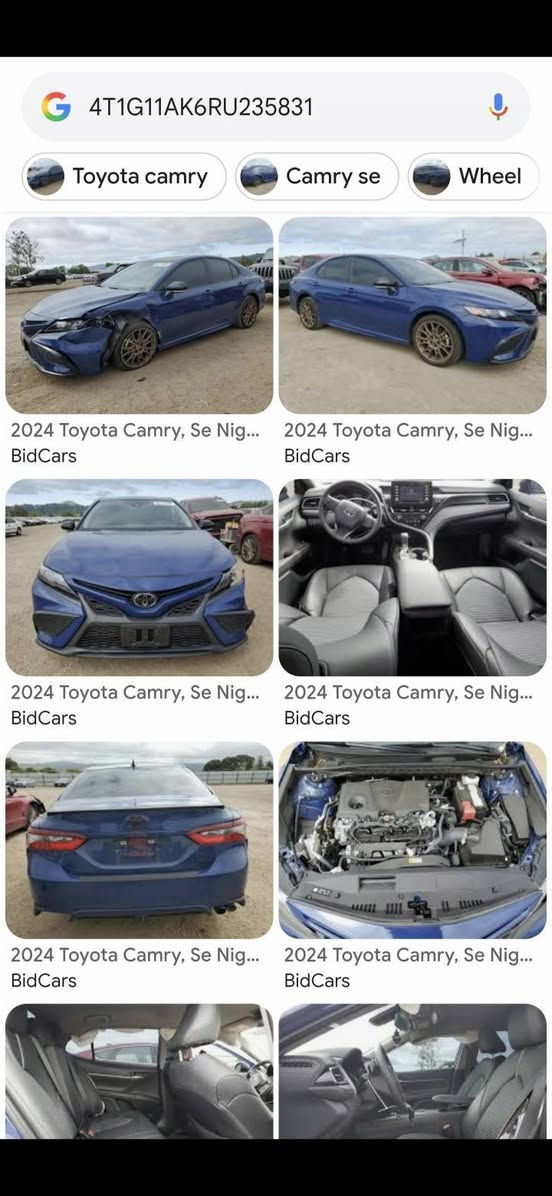Open the rear view Camry image
The height and width of the screenshot is (1196, 552).
point(139,840)
